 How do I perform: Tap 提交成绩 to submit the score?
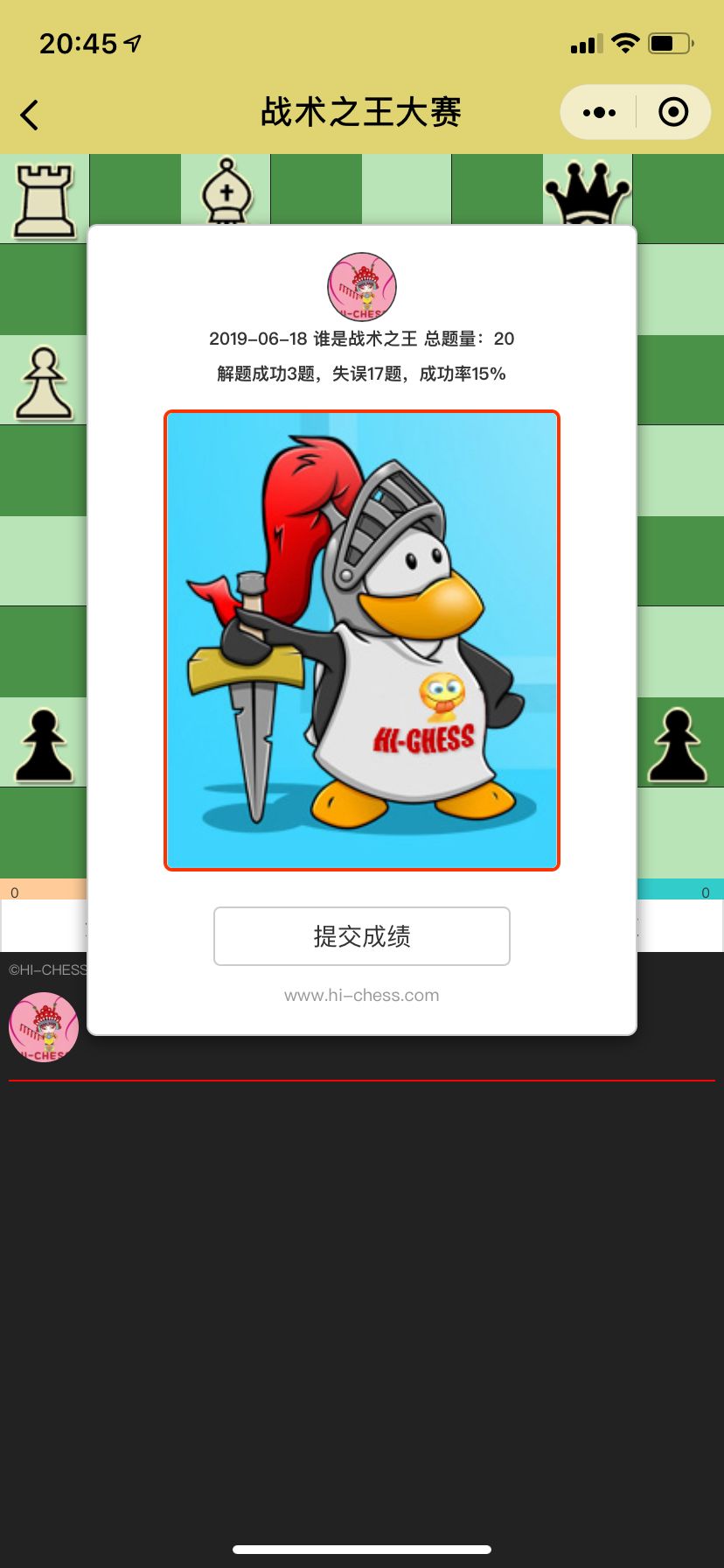point(362,936)
